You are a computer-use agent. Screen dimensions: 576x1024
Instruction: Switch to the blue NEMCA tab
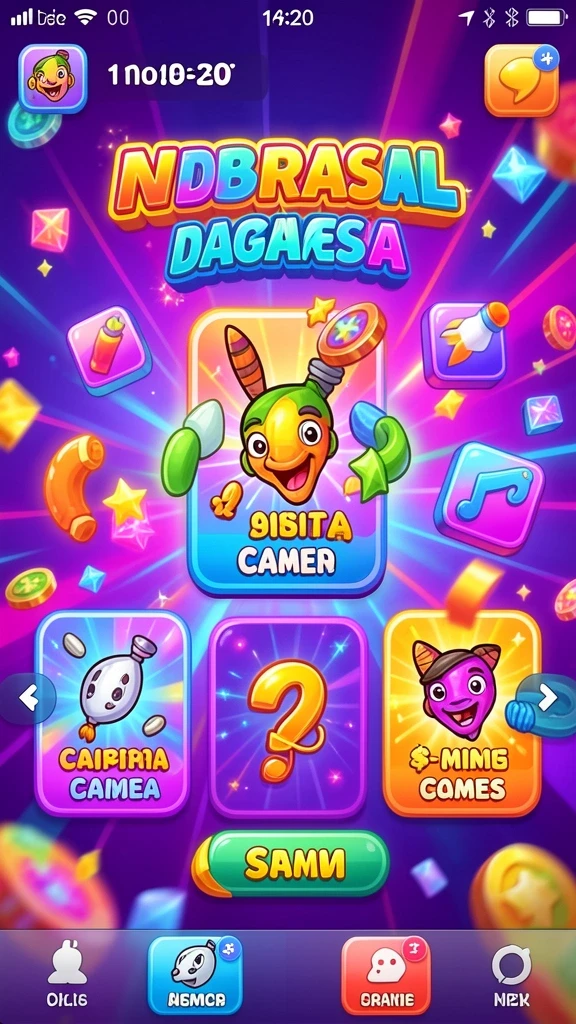195,975
